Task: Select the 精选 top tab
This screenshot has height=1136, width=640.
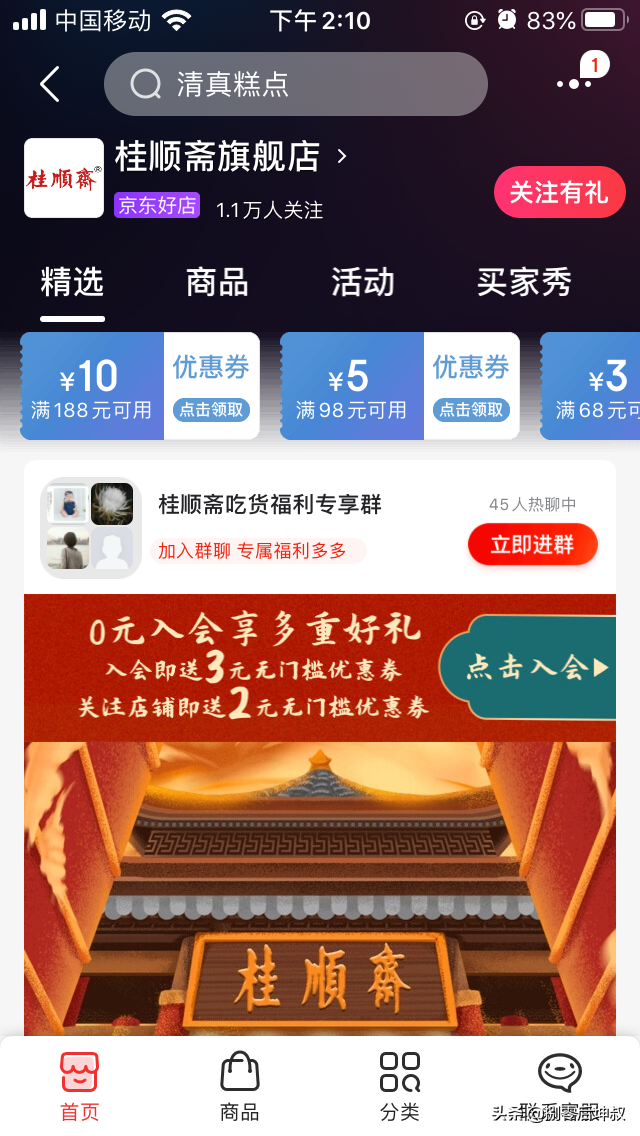Action: 72,283
